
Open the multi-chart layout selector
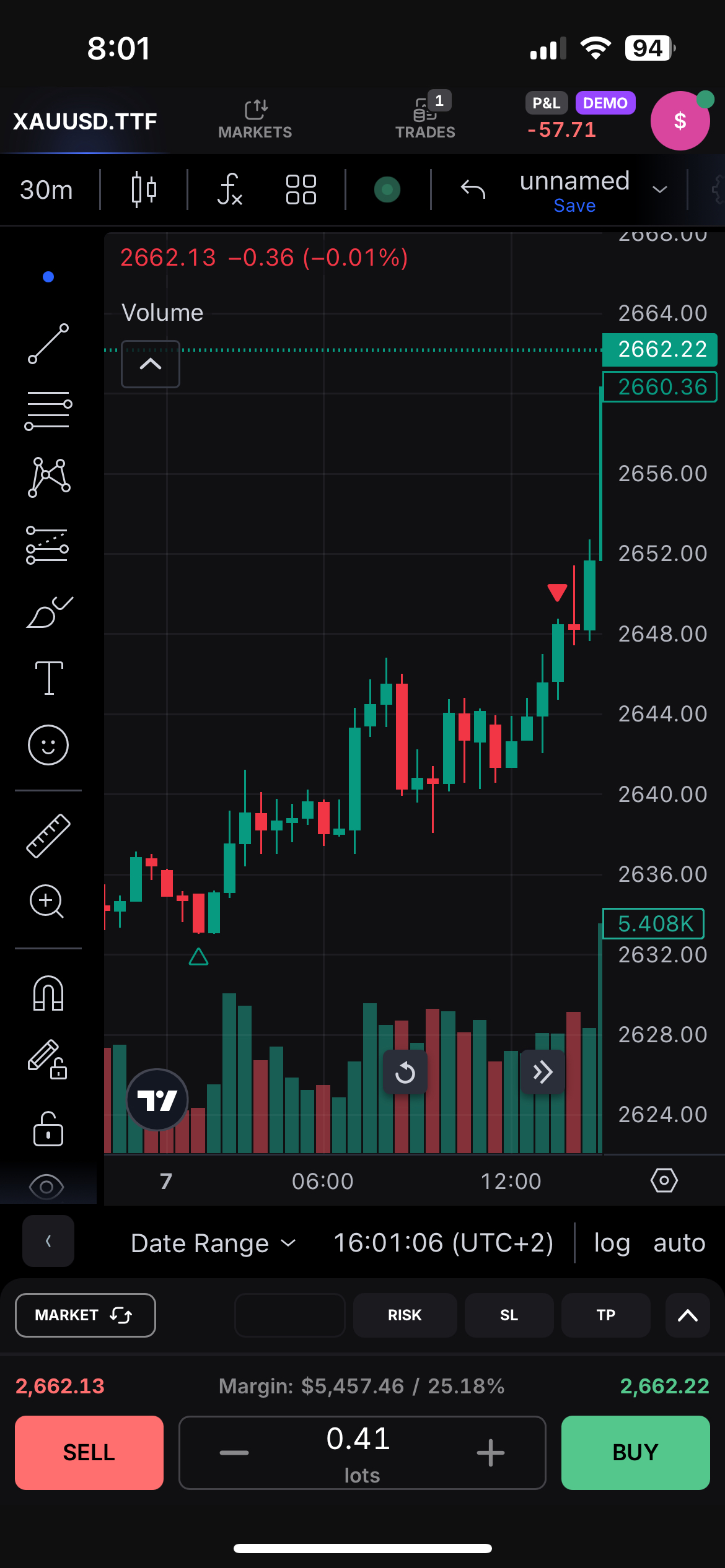pyautogui.click(x=301, y=189)
